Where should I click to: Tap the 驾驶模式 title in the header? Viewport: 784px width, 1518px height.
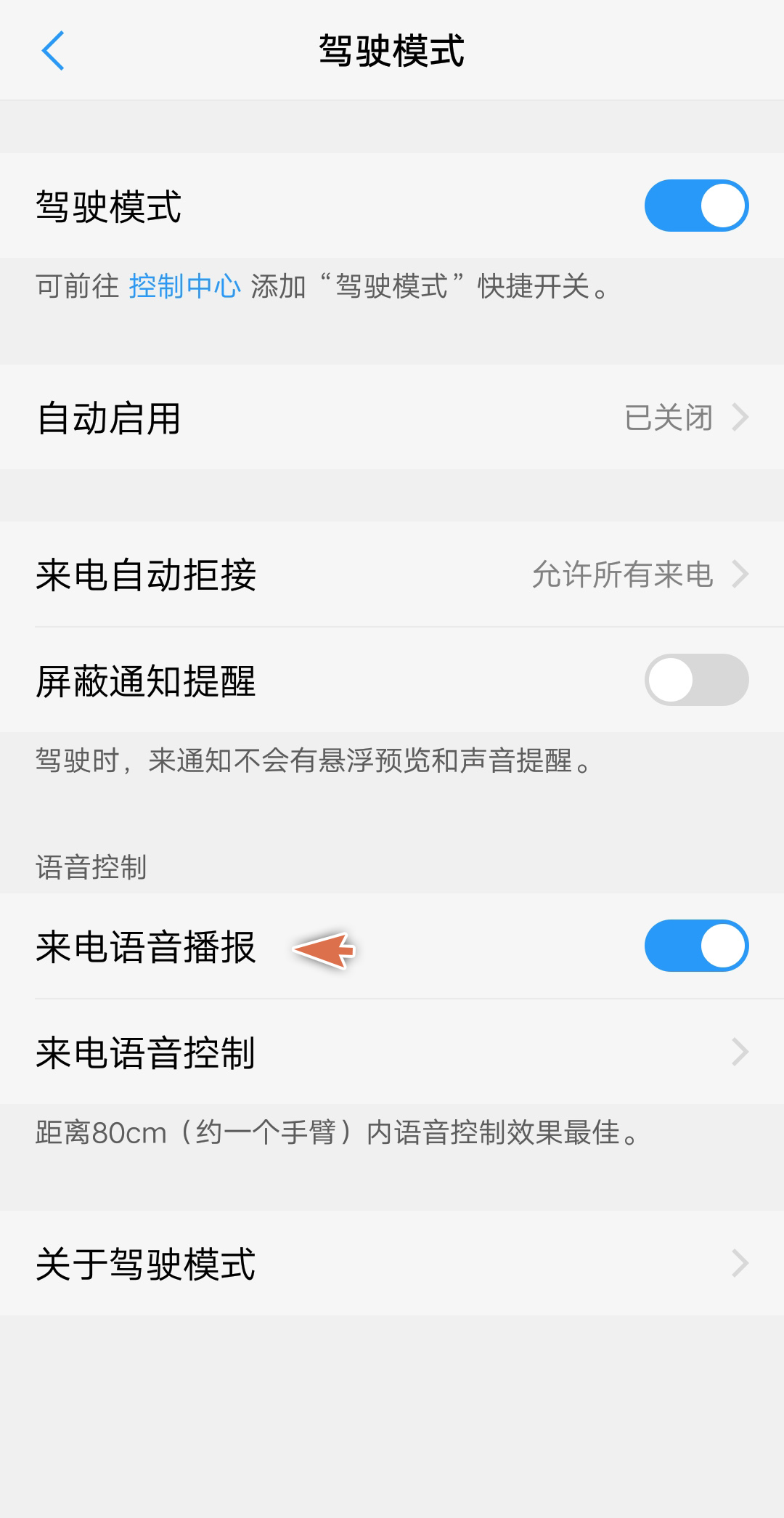point(392,51)
